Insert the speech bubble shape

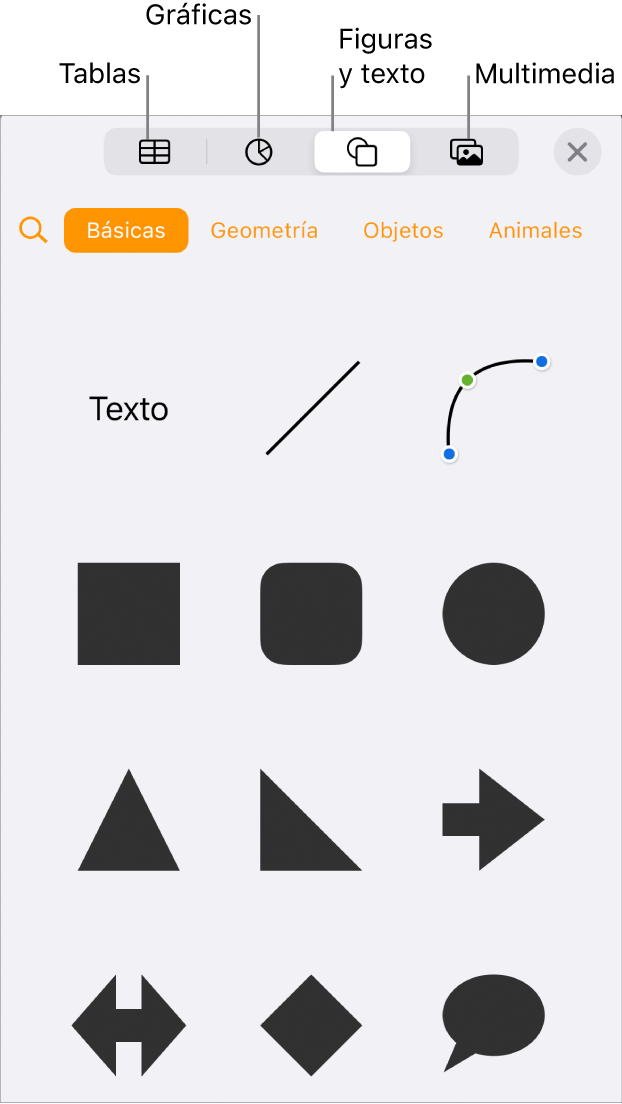coord(493,1020)
